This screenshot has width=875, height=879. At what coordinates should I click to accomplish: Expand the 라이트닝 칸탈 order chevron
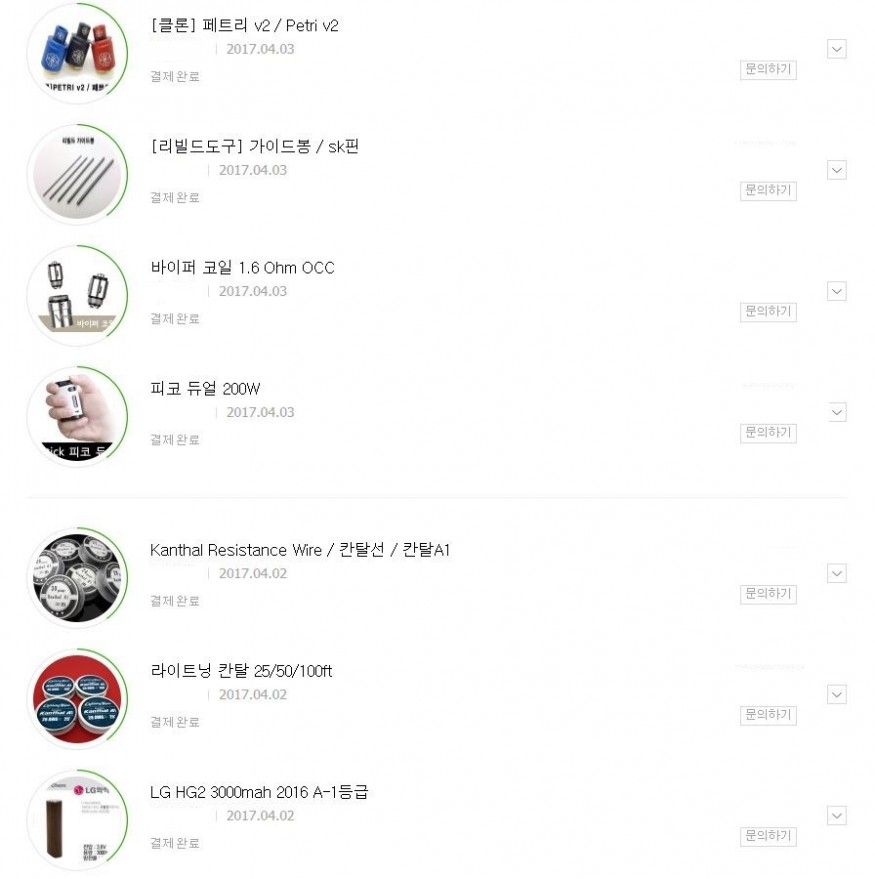pyautogui.click(x=837, y=694)
